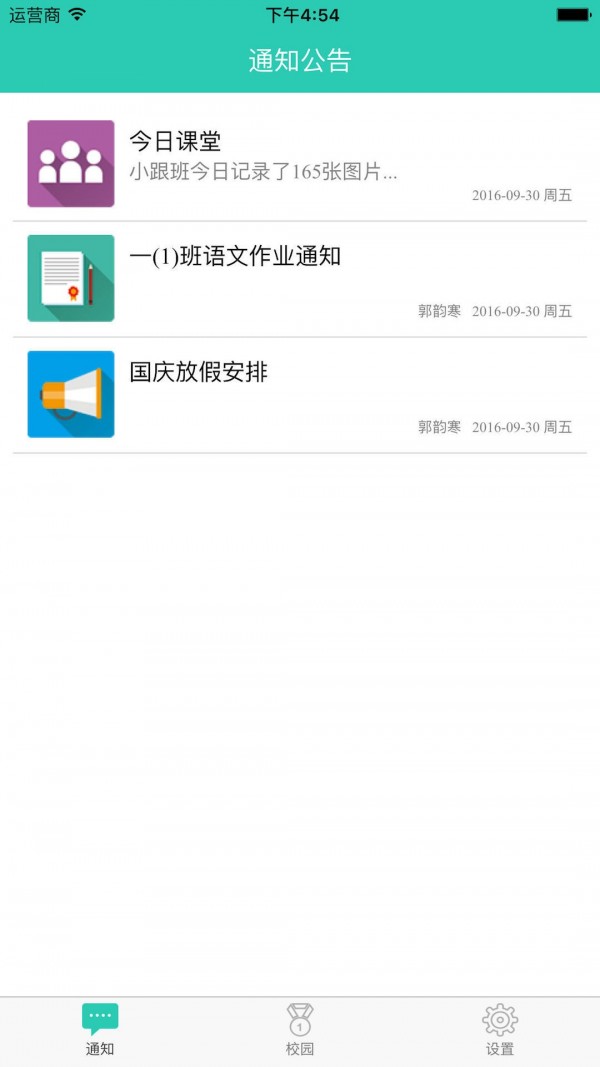Switch to the 校园 tab
Viewport: 600px width, 1067px height.
[300, 1030]
